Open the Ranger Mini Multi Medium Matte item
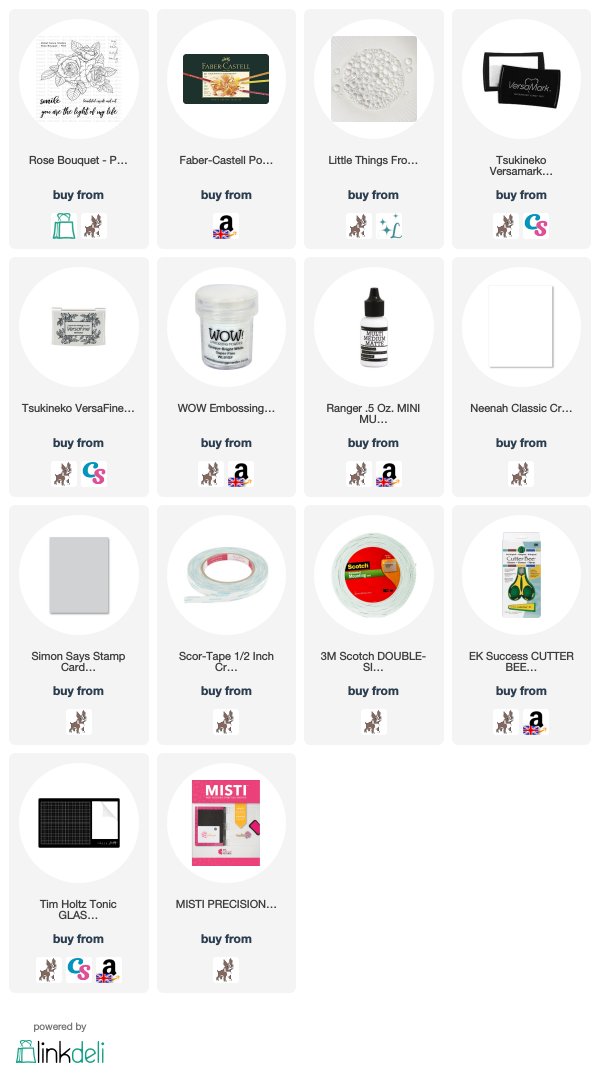Screen dimensions: 600x1073 pyautogui.click(x=374, y=327)
